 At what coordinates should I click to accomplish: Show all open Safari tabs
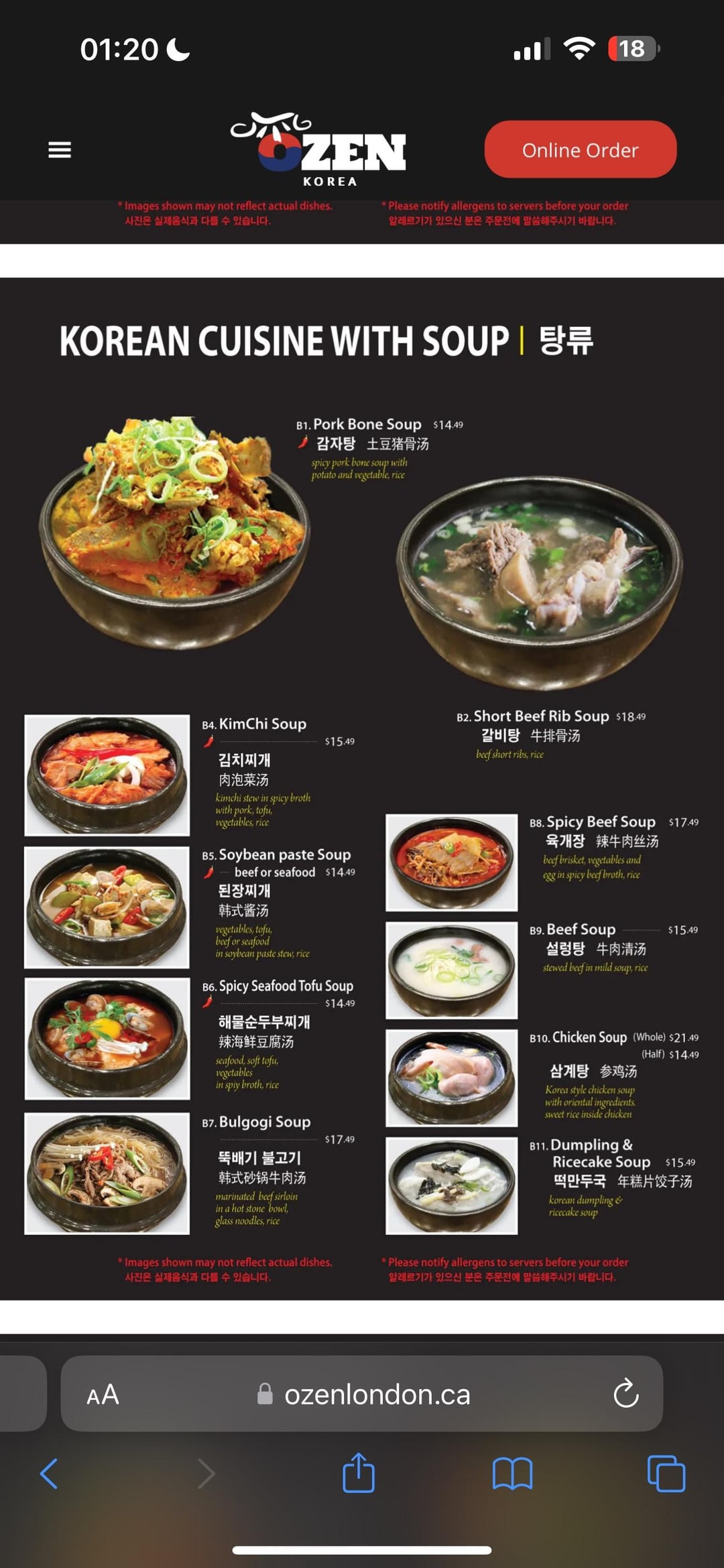coord(666,1474)
